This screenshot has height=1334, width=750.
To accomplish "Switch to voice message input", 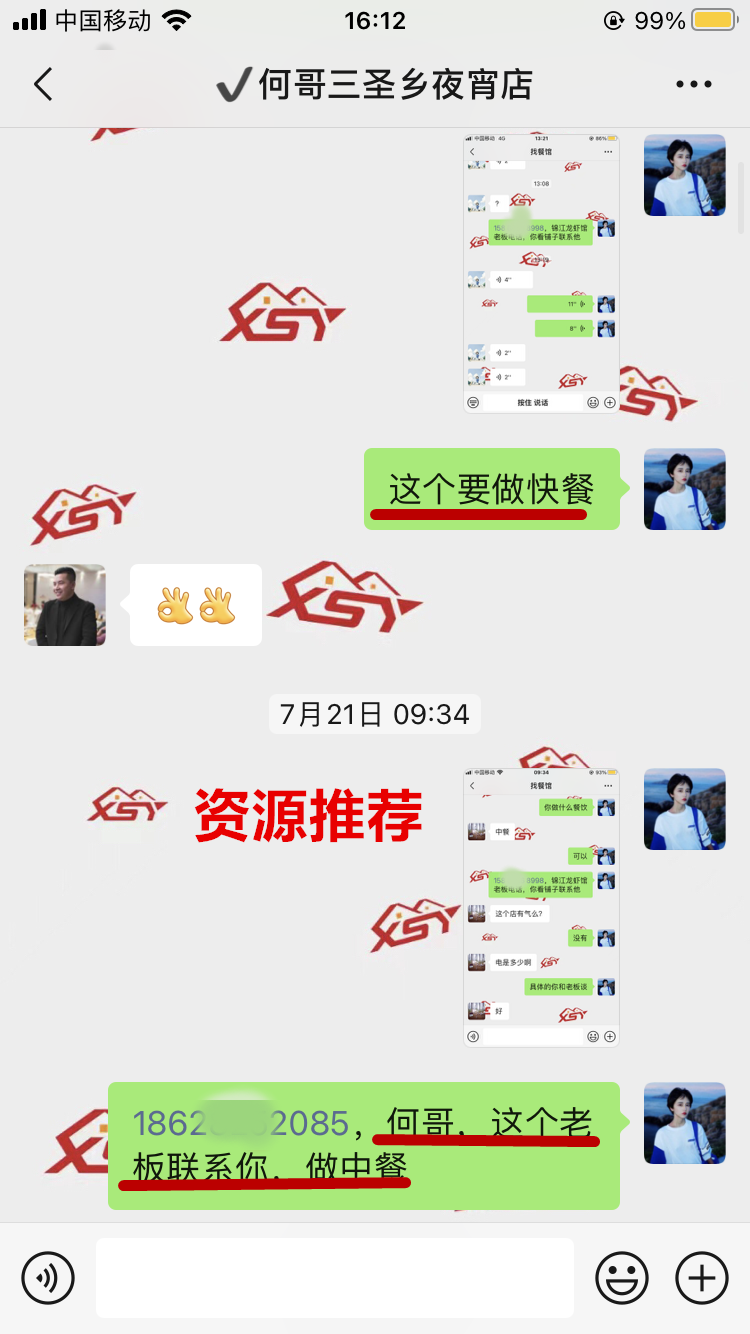I will click(48, 1278).
